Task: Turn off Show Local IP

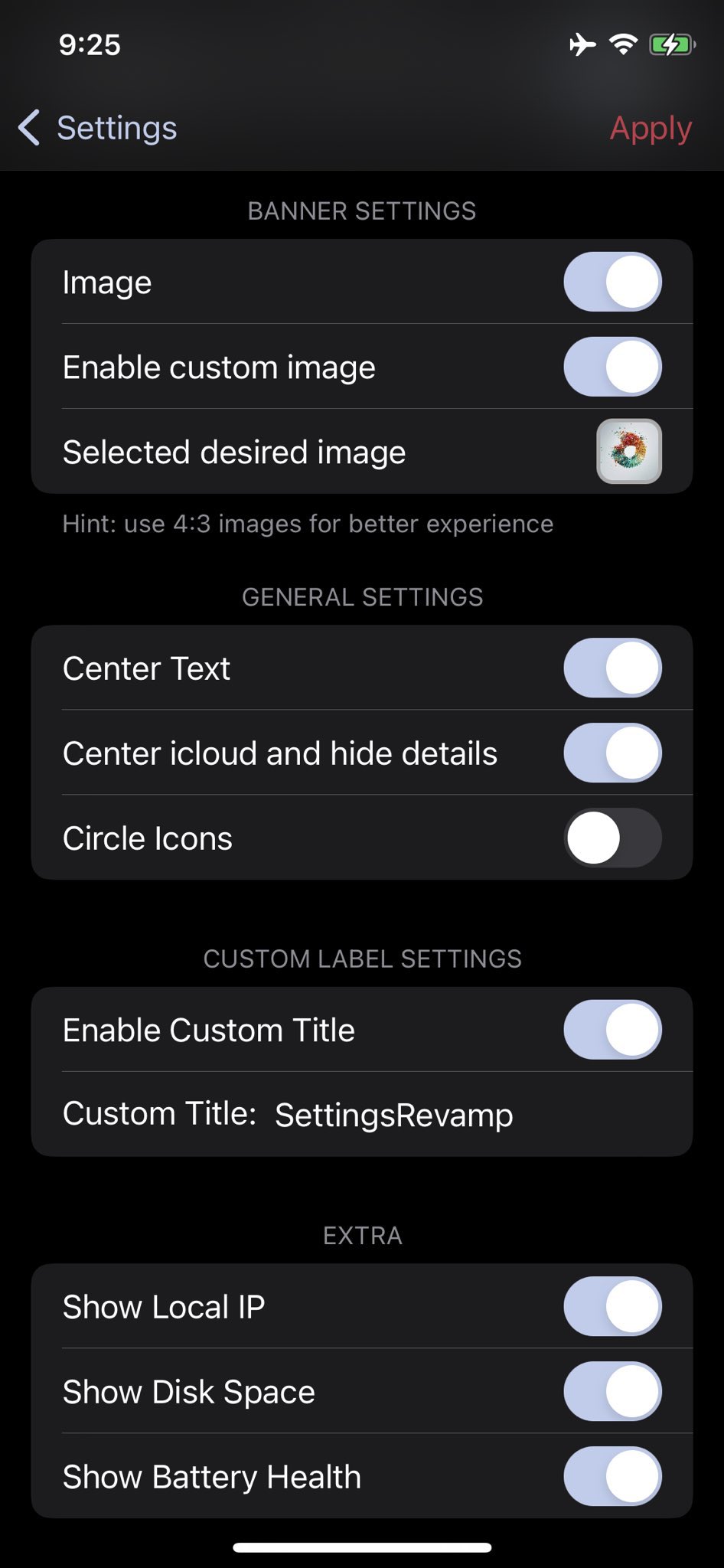Action: 612,1306
